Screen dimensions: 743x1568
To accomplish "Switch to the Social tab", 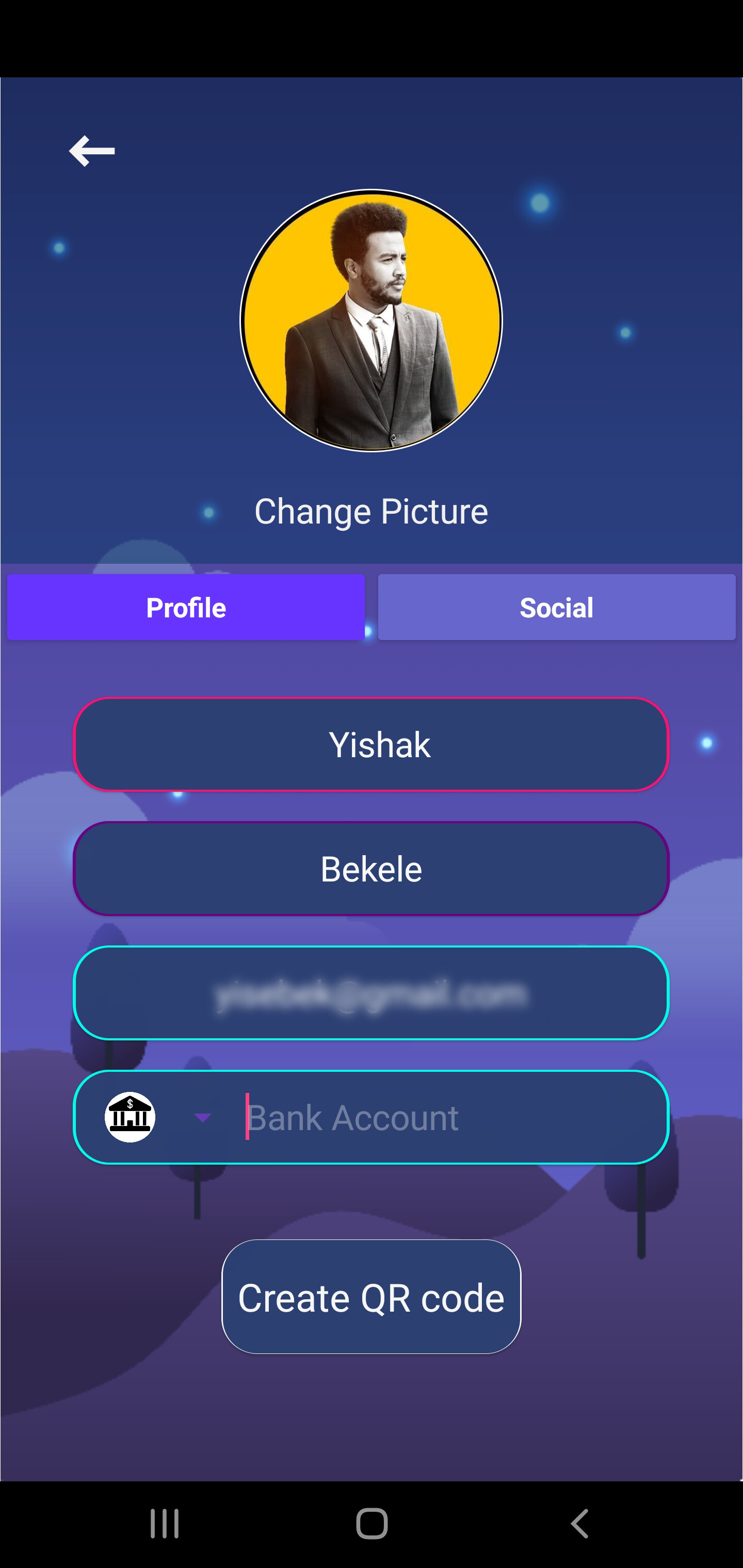I will coord(556,608).
